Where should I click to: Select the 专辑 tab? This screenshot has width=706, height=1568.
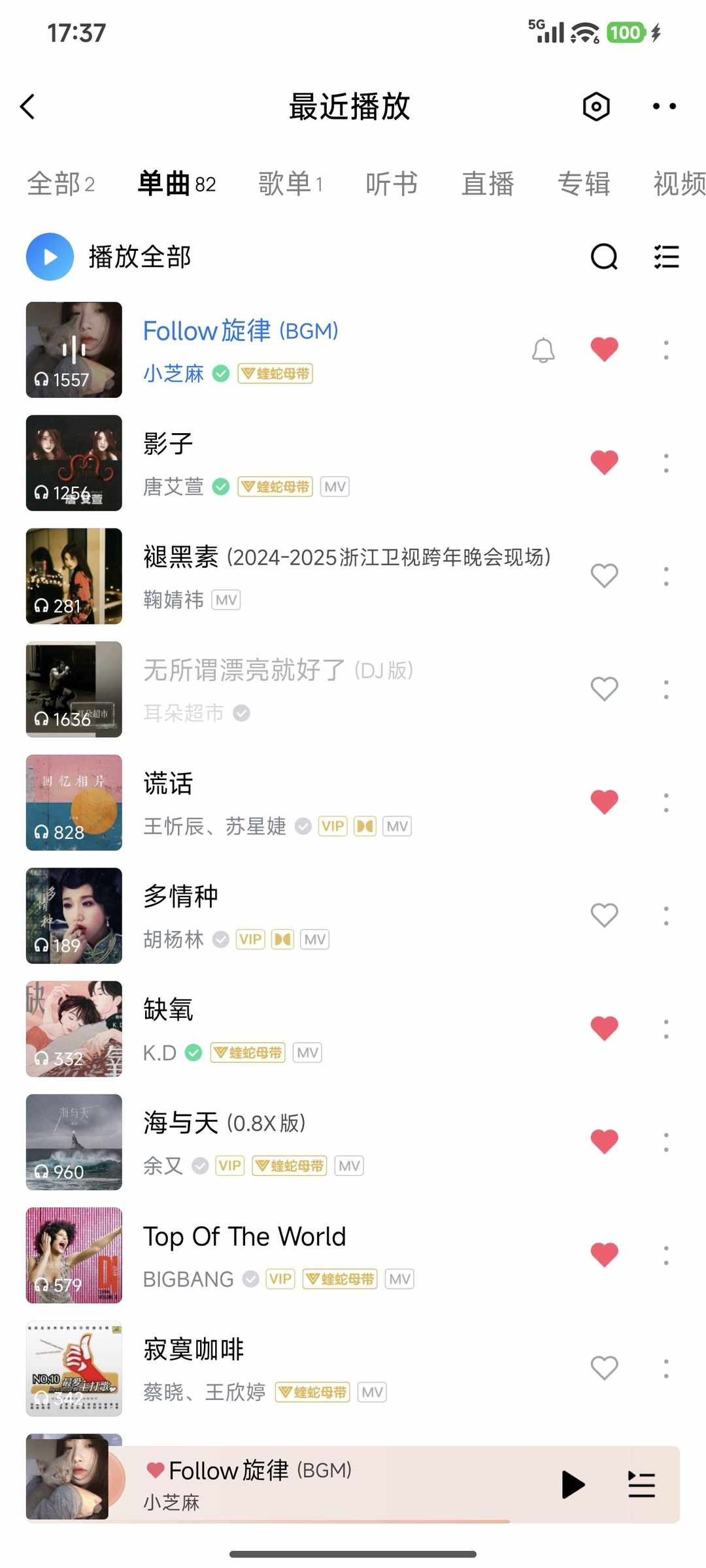(x=584, y=183)
